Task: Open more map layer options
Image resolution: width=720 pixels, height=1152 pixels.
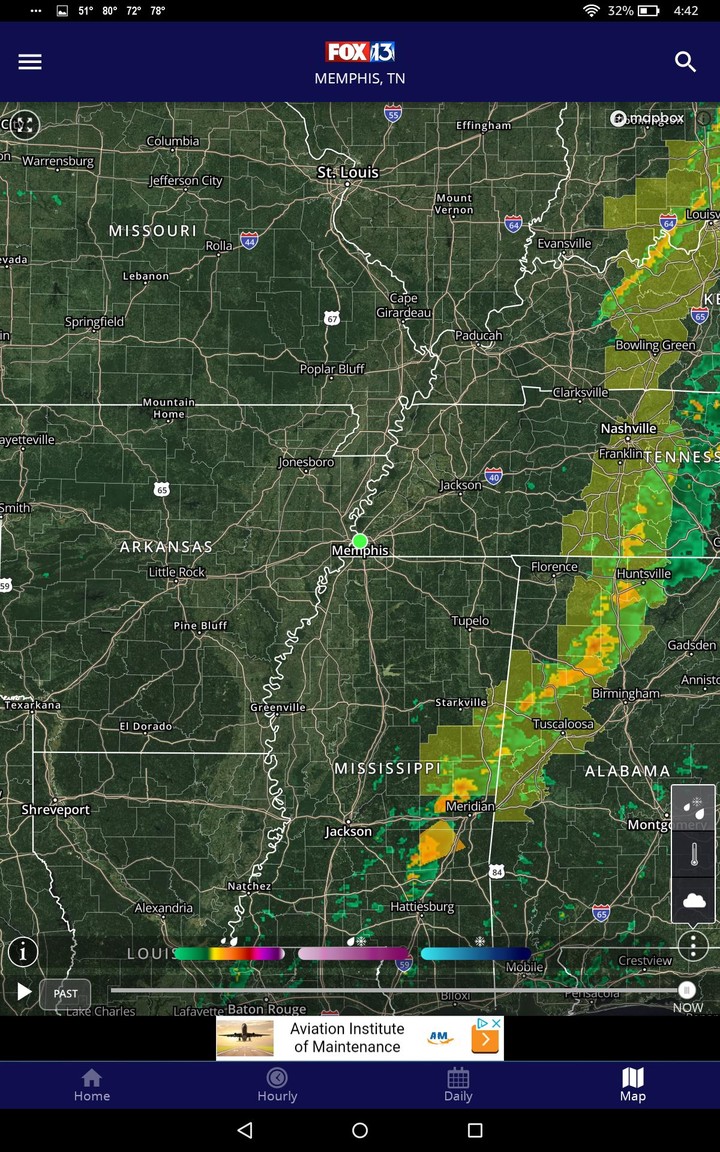Action: (693, 945)
